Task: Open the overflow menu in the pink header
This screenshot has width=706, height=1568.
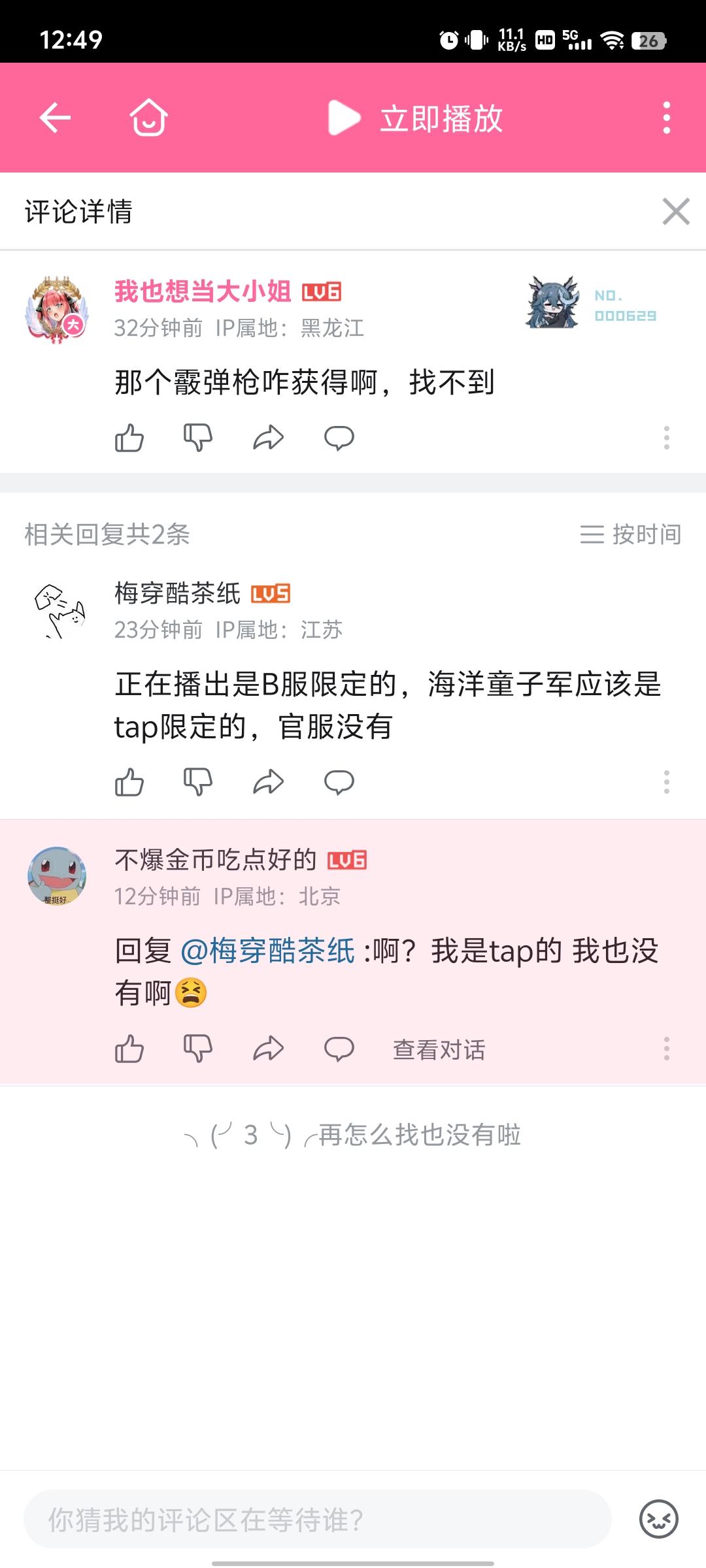Action: coord(666,118)
